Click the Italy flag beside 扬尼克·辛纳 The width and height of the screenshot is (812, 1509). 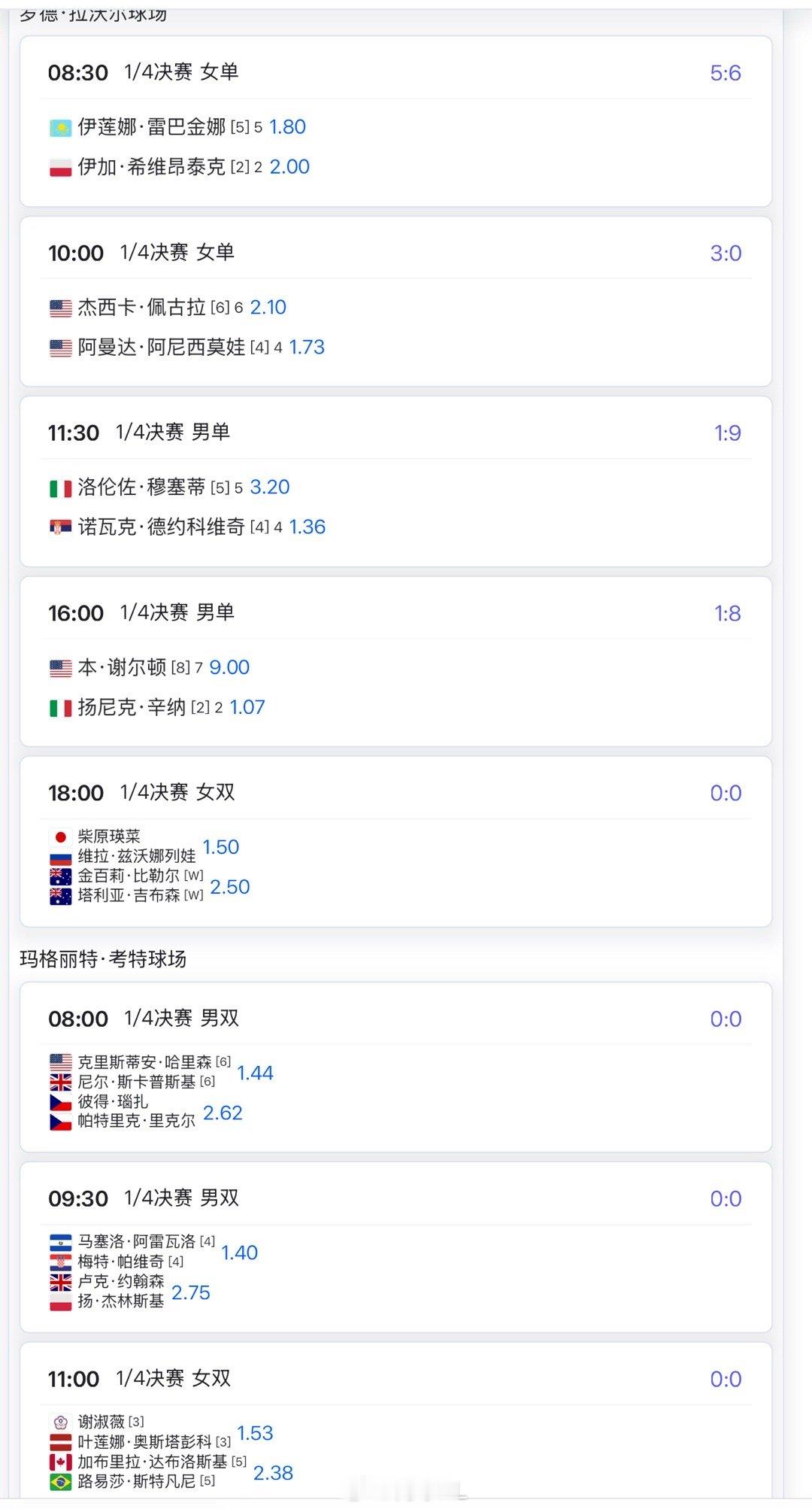tap(60, 706)
